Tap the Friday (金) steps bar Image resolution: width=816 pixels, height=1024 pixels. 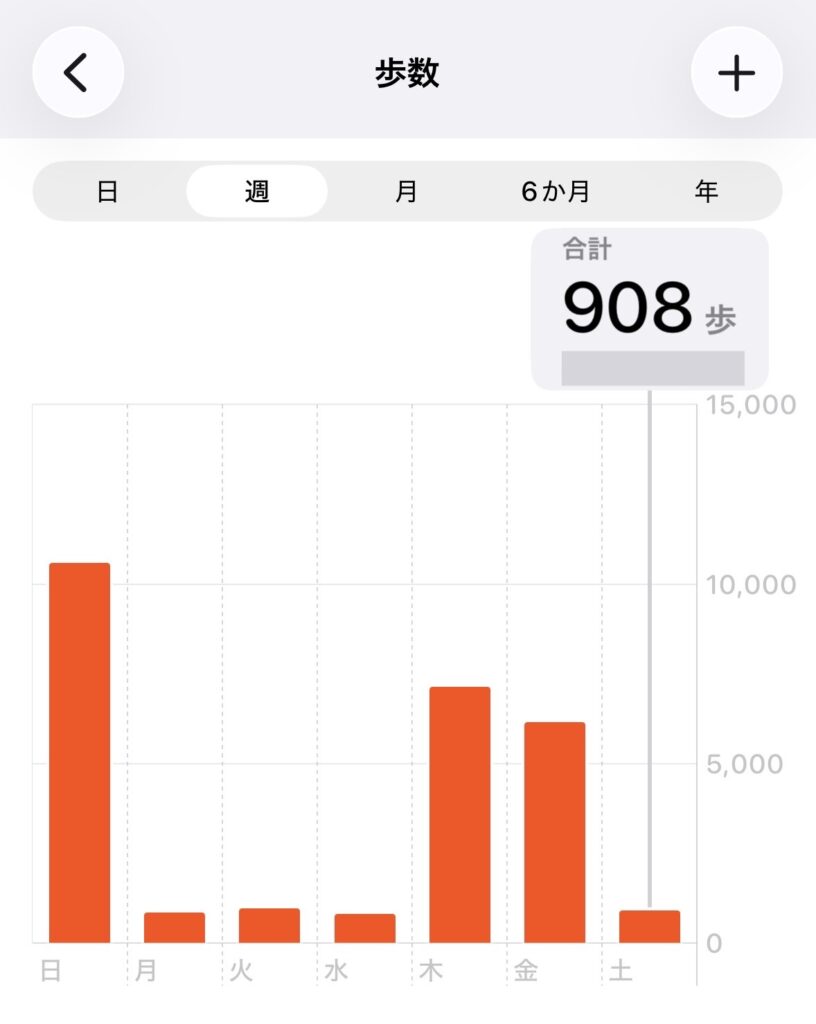(554, 832)
